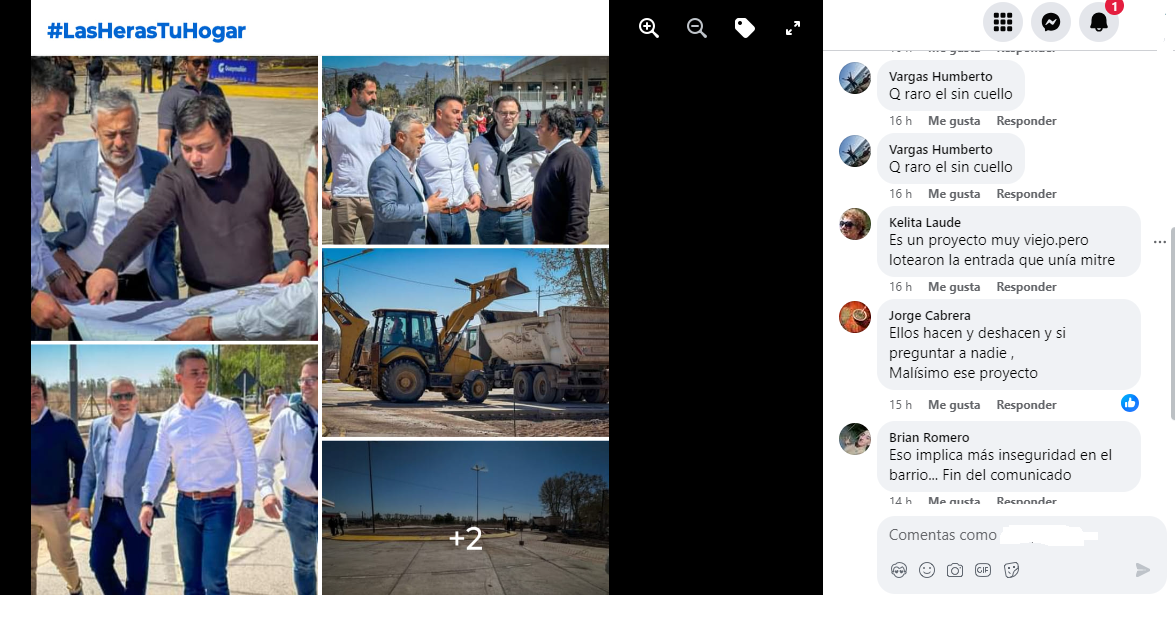This screenshot has width=1175, height=632.
Task: Open the #LasHerasTuHogar hashtag
Action: tap(146, 31)
